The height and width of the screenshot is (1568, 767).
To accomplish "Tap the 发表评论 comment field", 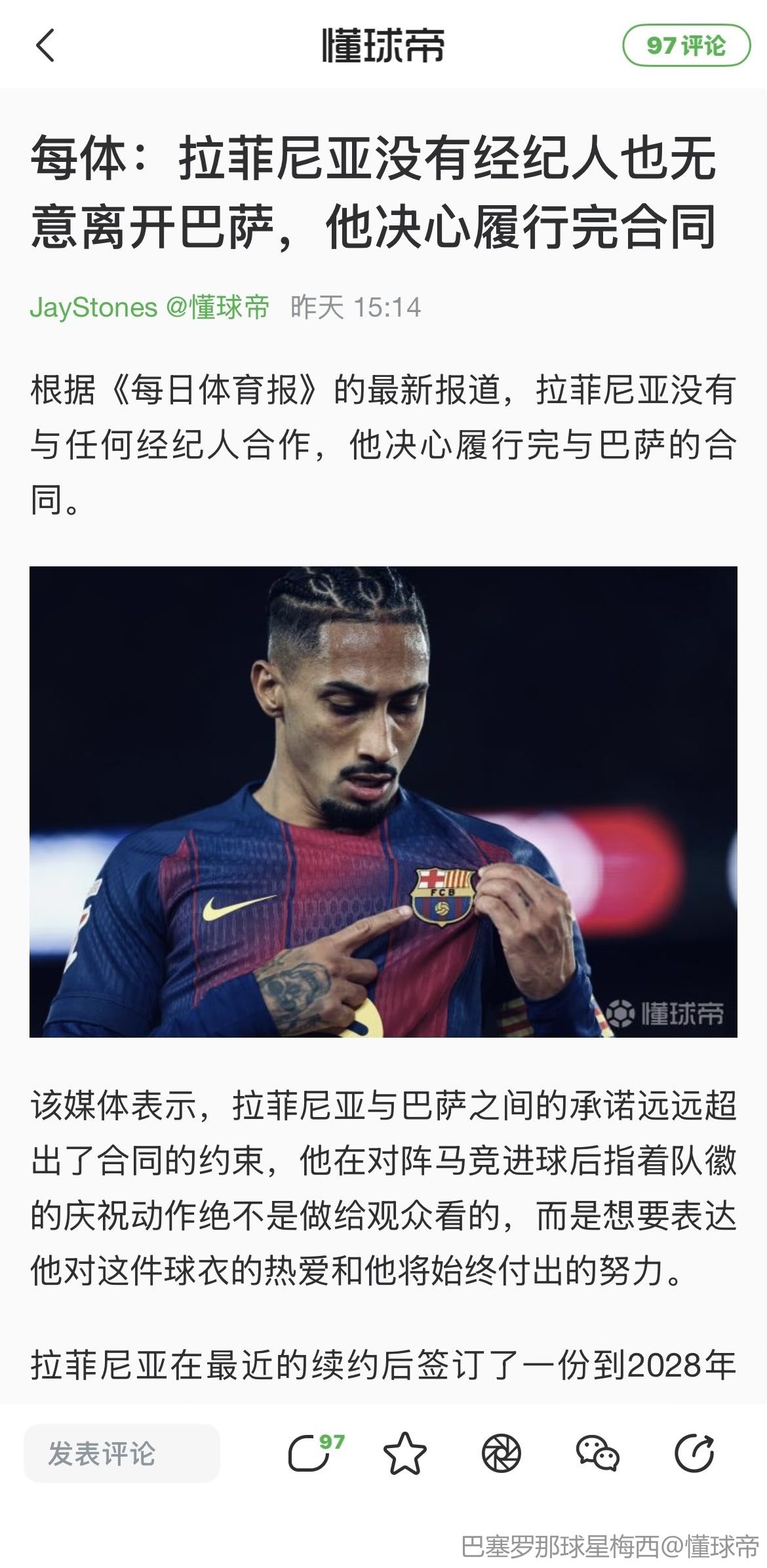I will 122,1453.
